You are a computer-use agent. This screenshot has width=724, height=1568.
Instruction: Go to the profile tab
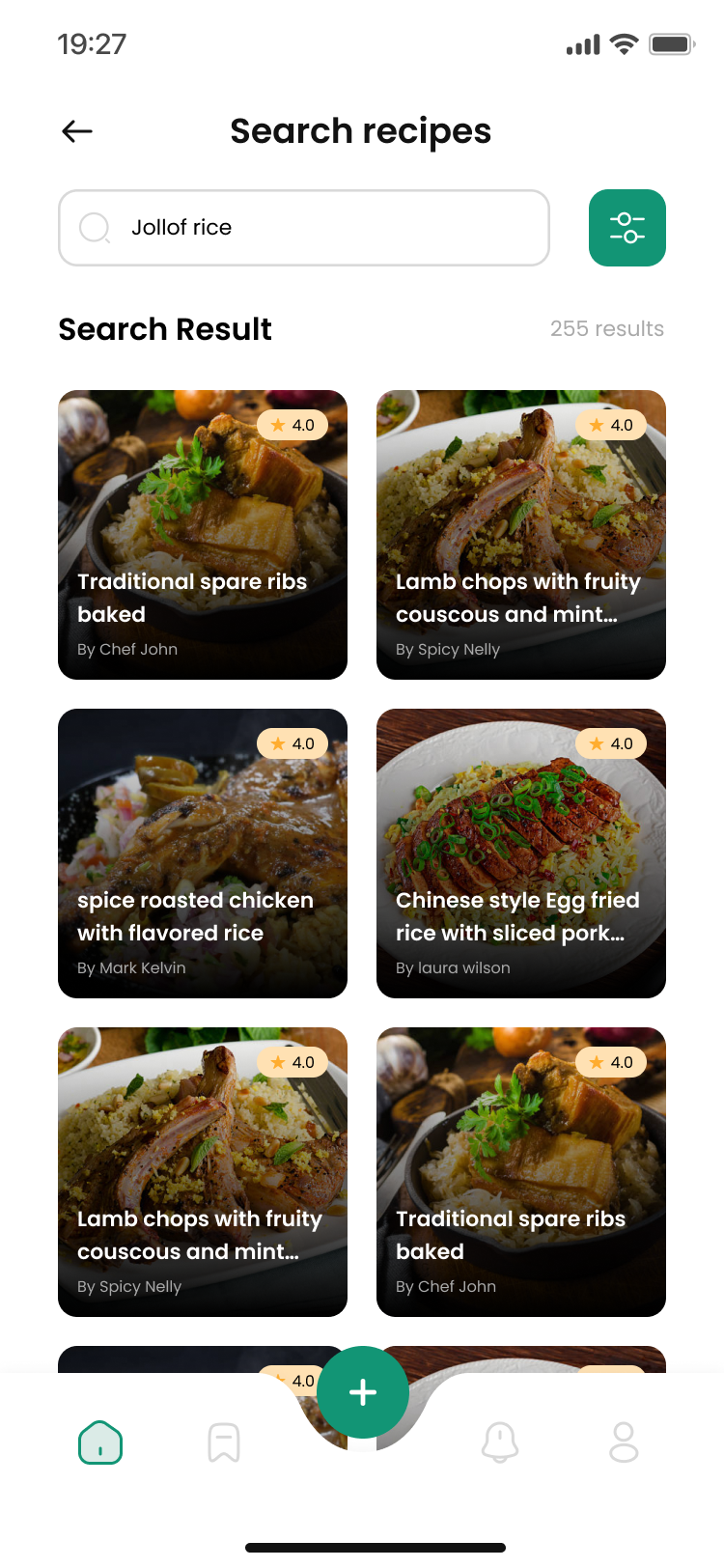624,1442
